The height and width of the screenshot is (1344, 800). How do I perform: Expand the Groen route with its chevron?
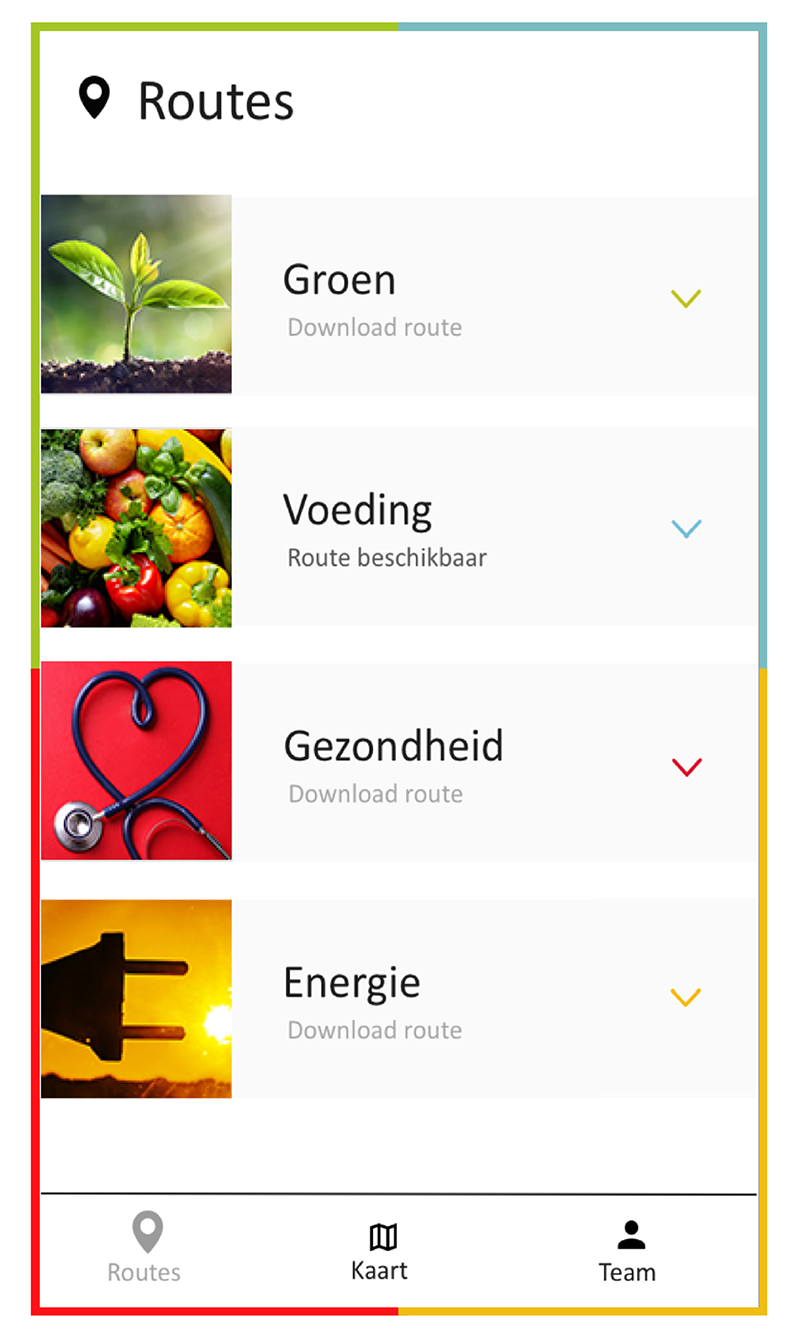tap(686, 297)
